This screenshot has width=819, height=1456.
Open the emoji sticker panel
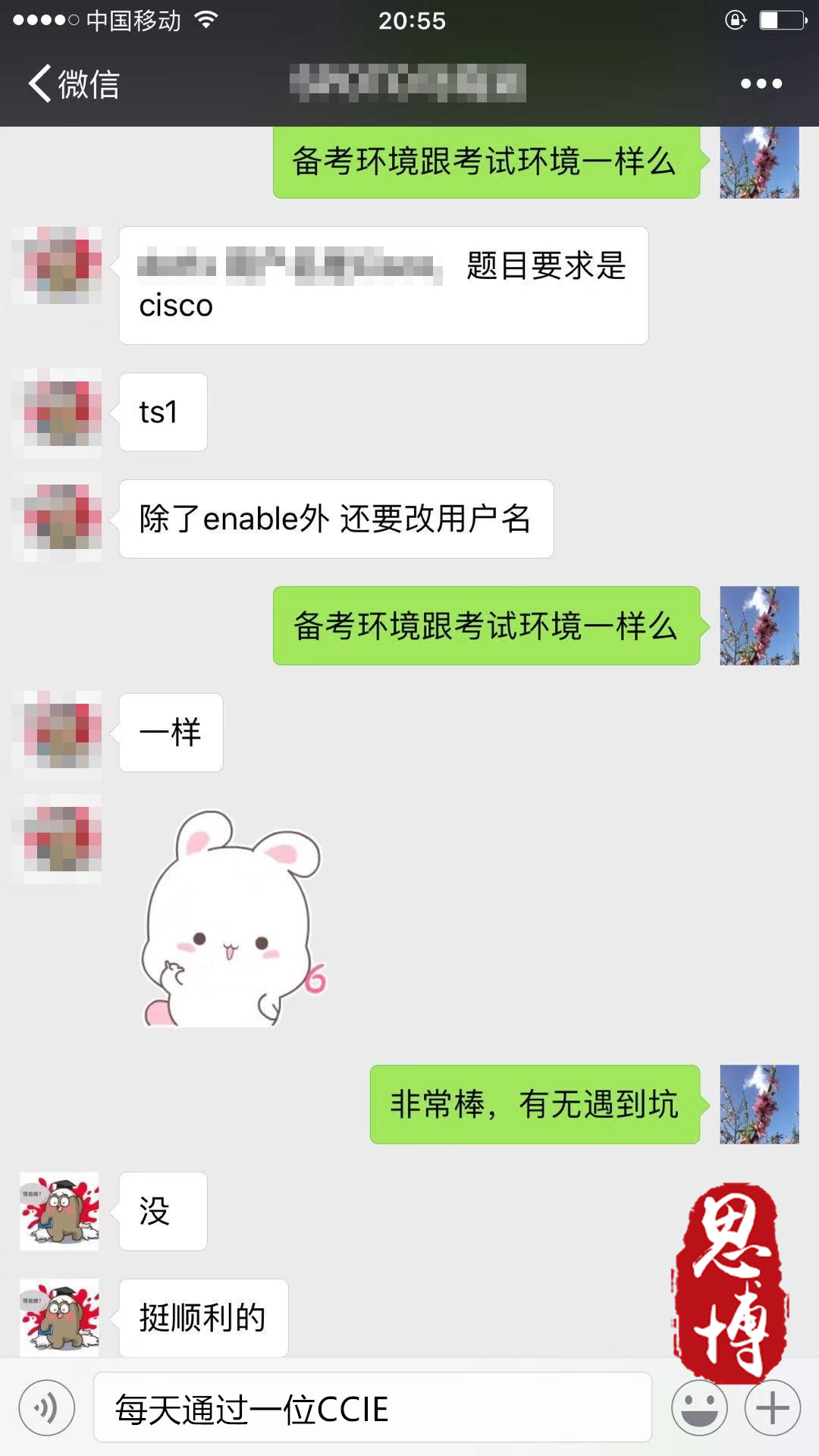tap(699, 1408)
